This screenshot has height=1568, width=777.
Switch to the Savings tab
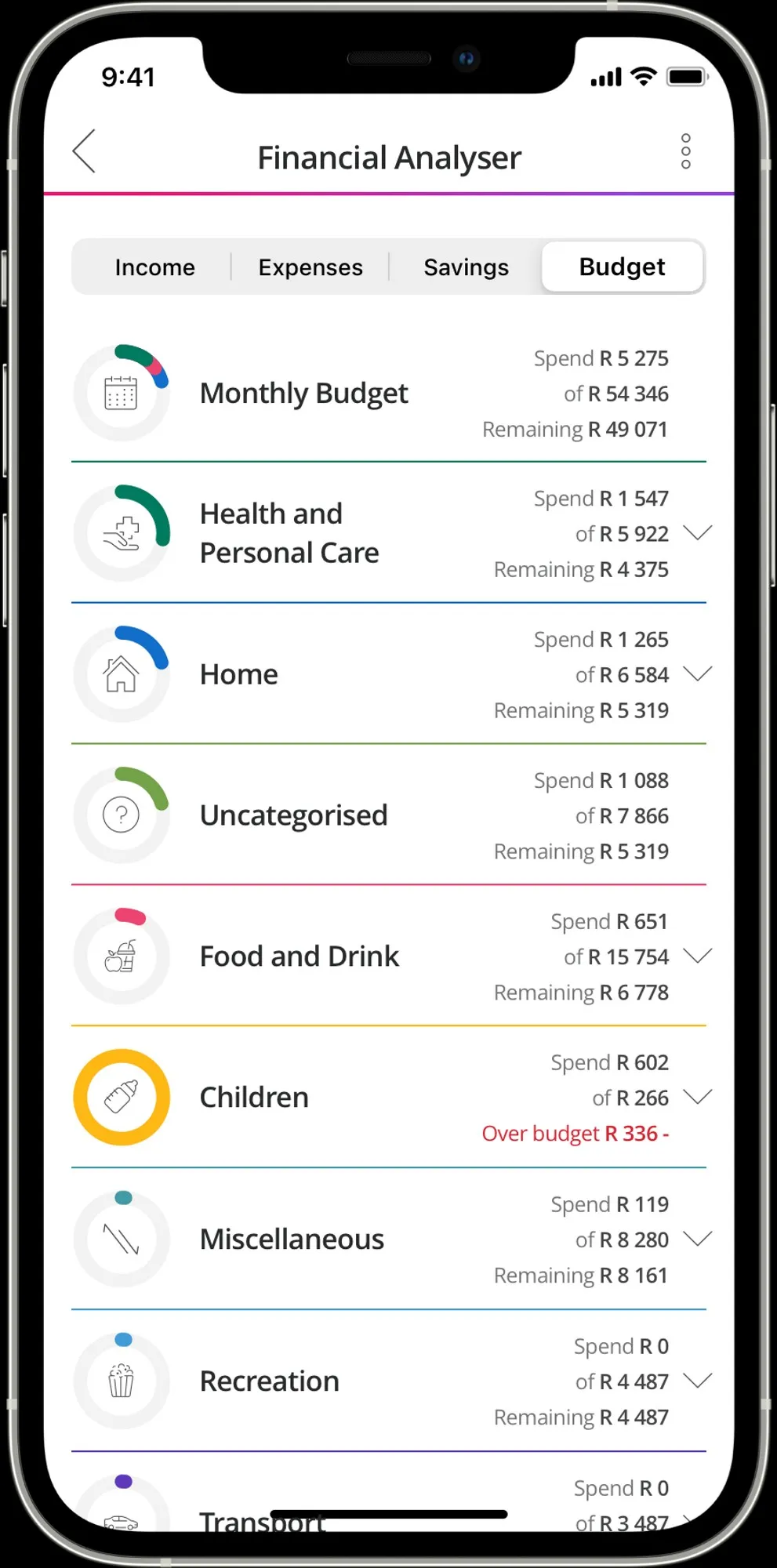pyautogui.click(x=466, y=267)
